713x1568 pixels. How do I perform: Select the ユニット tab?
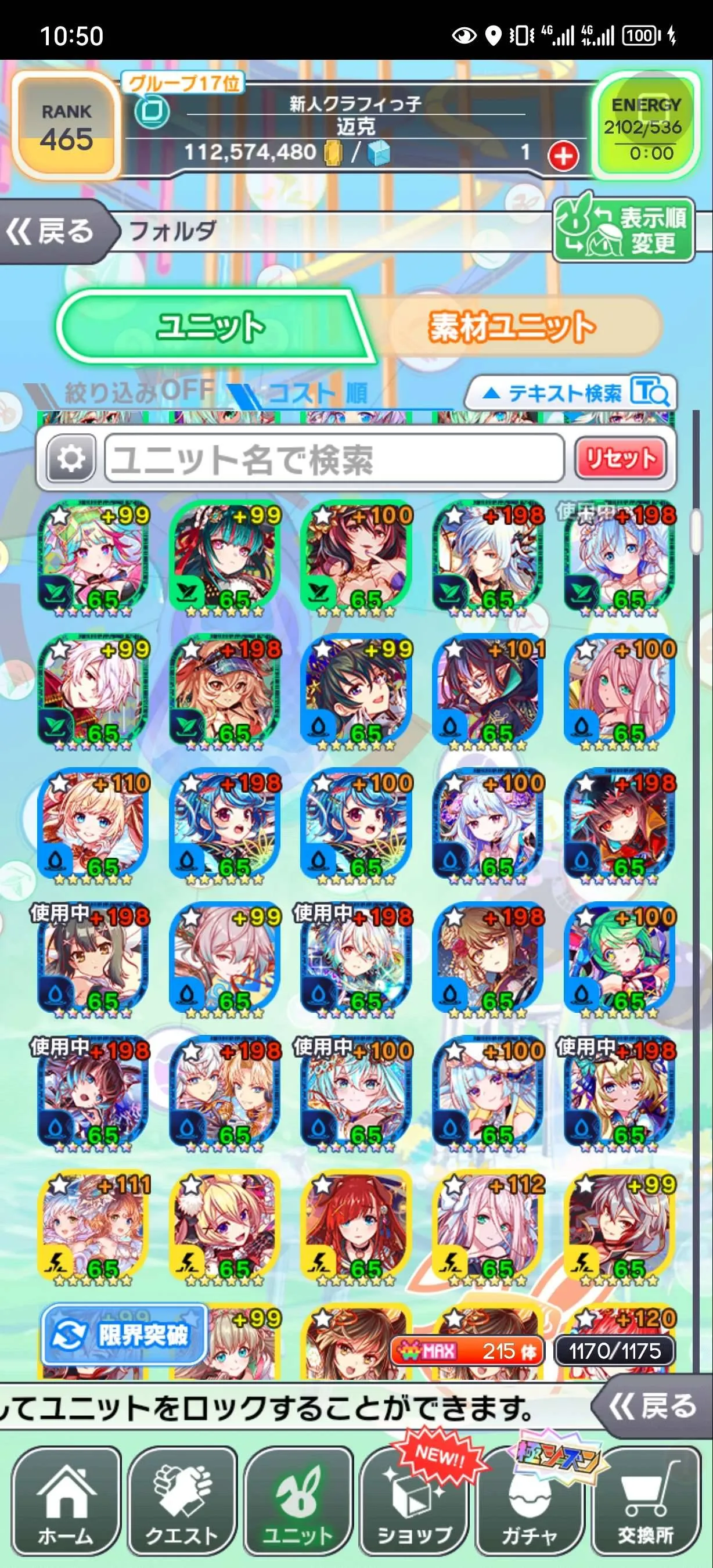[210, 327]
